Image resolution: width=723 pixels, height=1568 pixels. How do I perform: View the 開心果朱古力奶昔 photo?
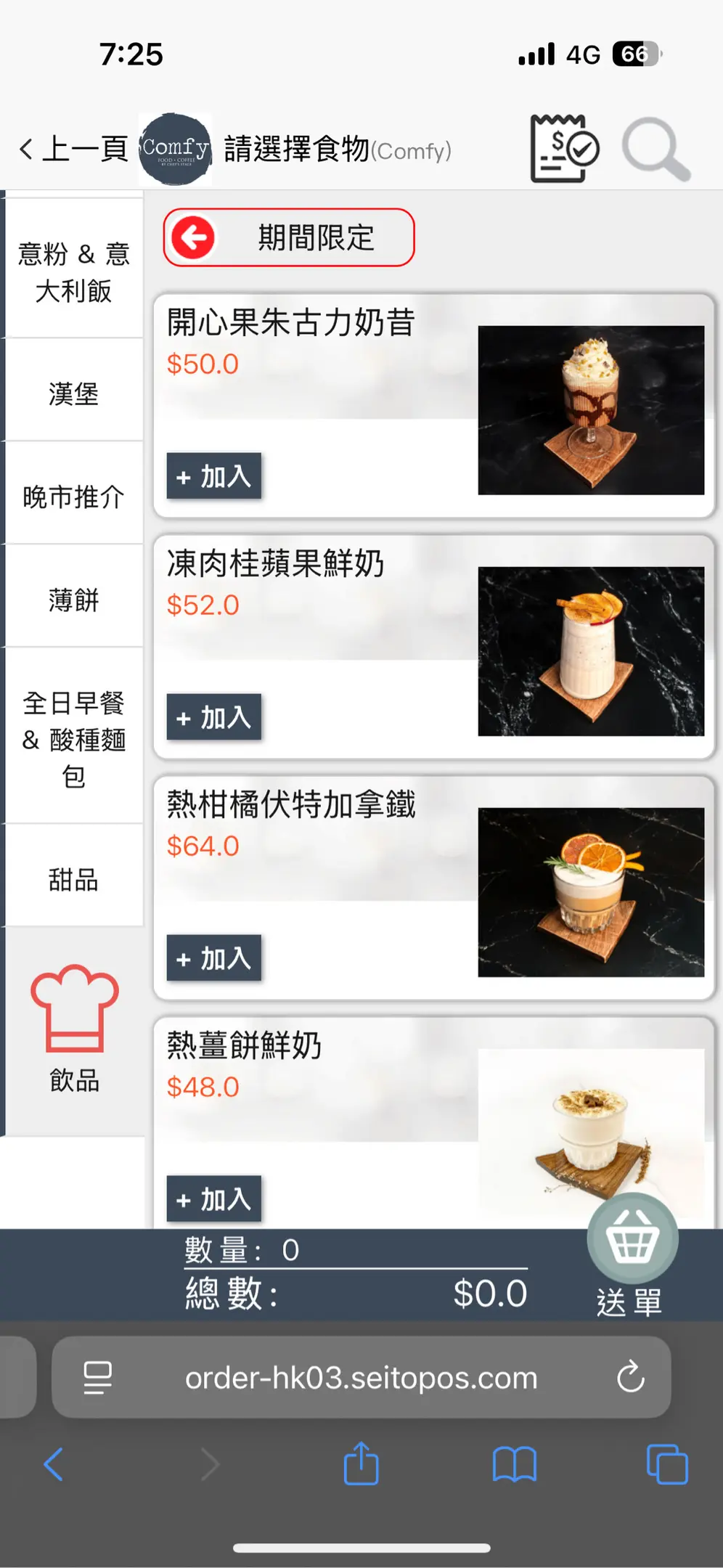click(591, 410)
